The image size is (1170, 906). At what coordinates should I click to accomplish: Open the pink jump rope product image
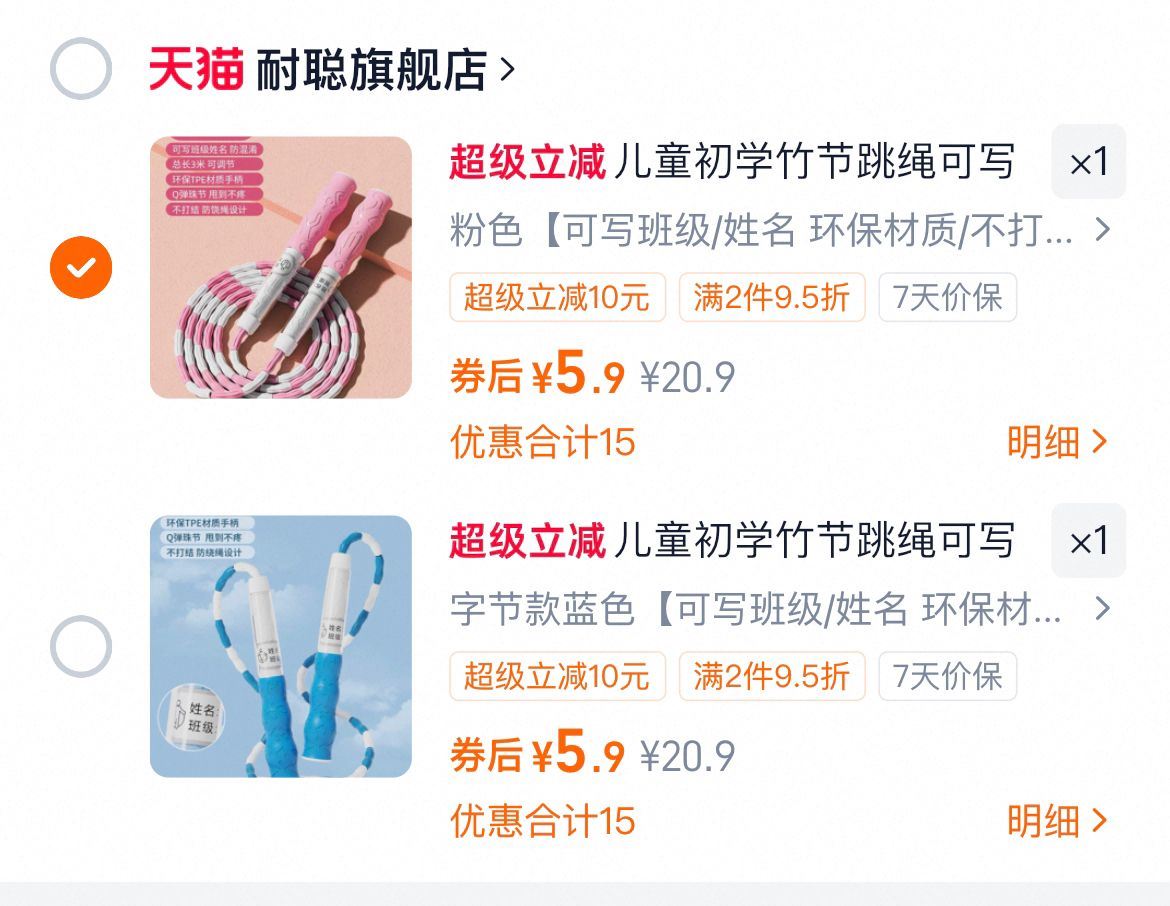point(281,267)
